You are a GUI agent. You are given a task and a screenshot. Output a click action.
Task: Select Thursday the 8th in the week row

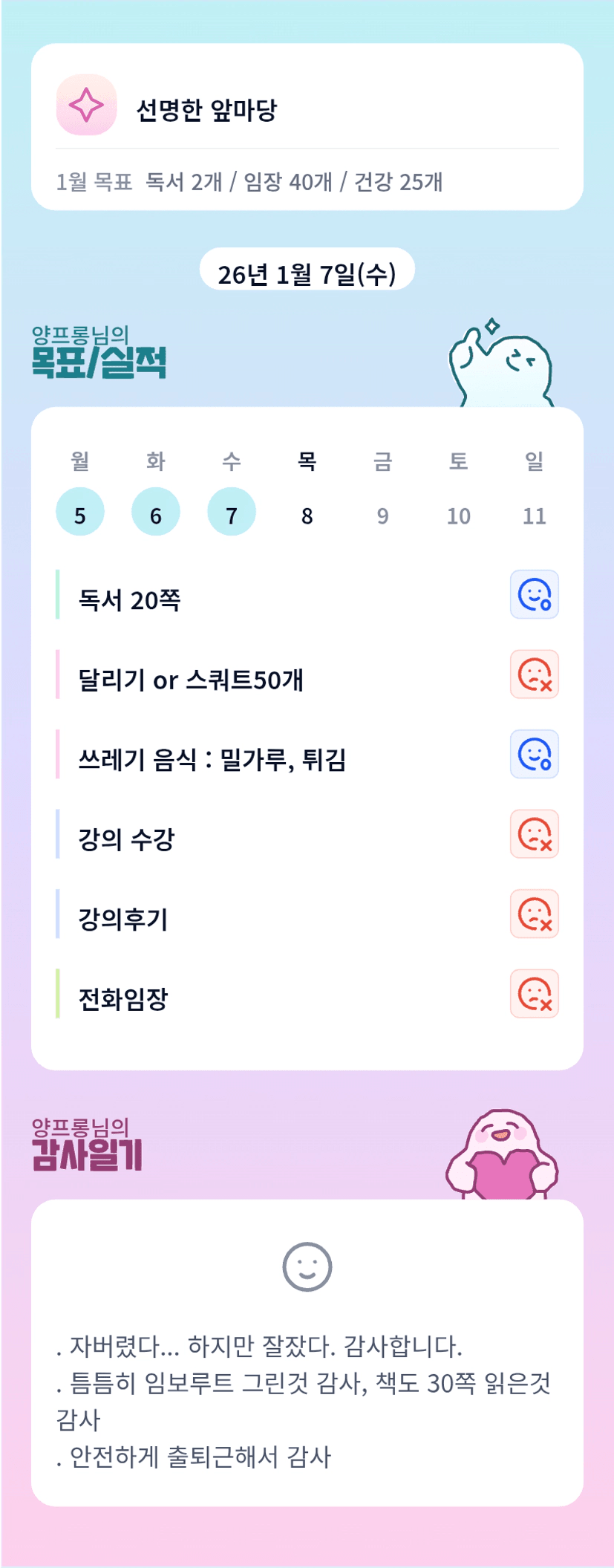coord(307,515)
